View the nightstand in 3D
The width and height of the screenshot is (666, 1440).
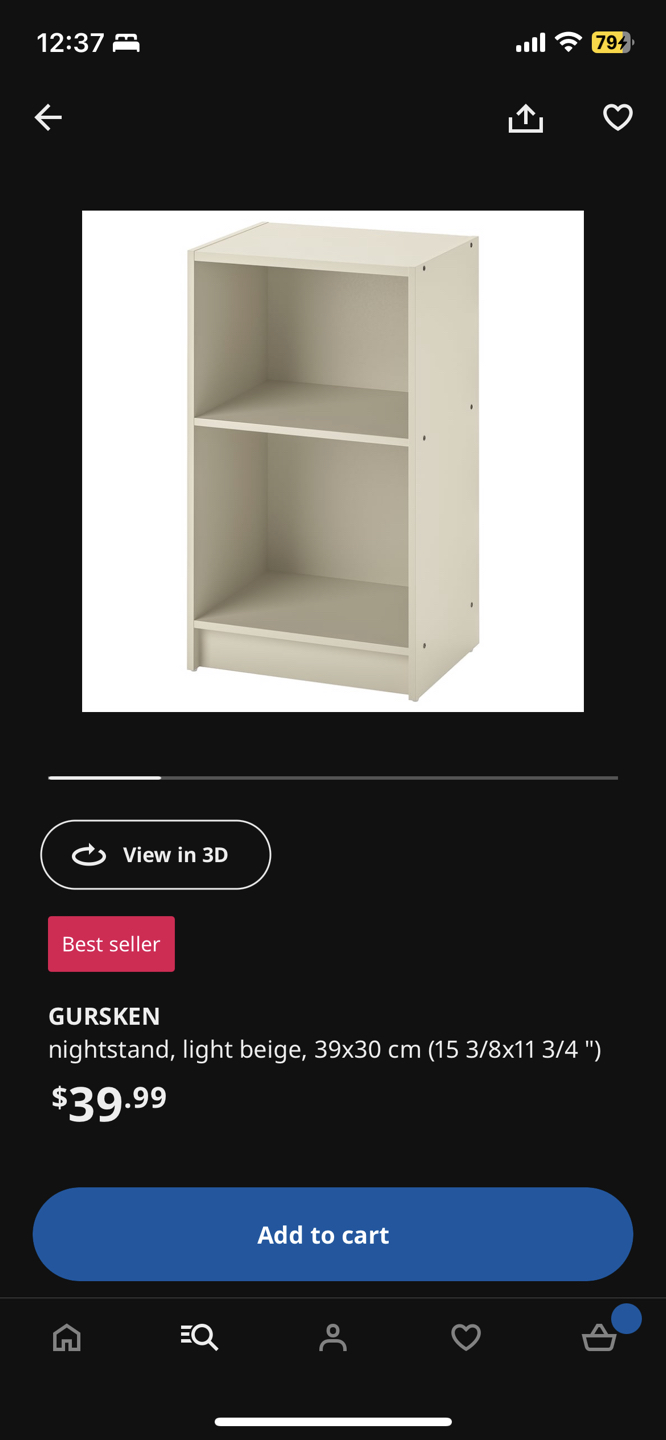pos(156,855)
